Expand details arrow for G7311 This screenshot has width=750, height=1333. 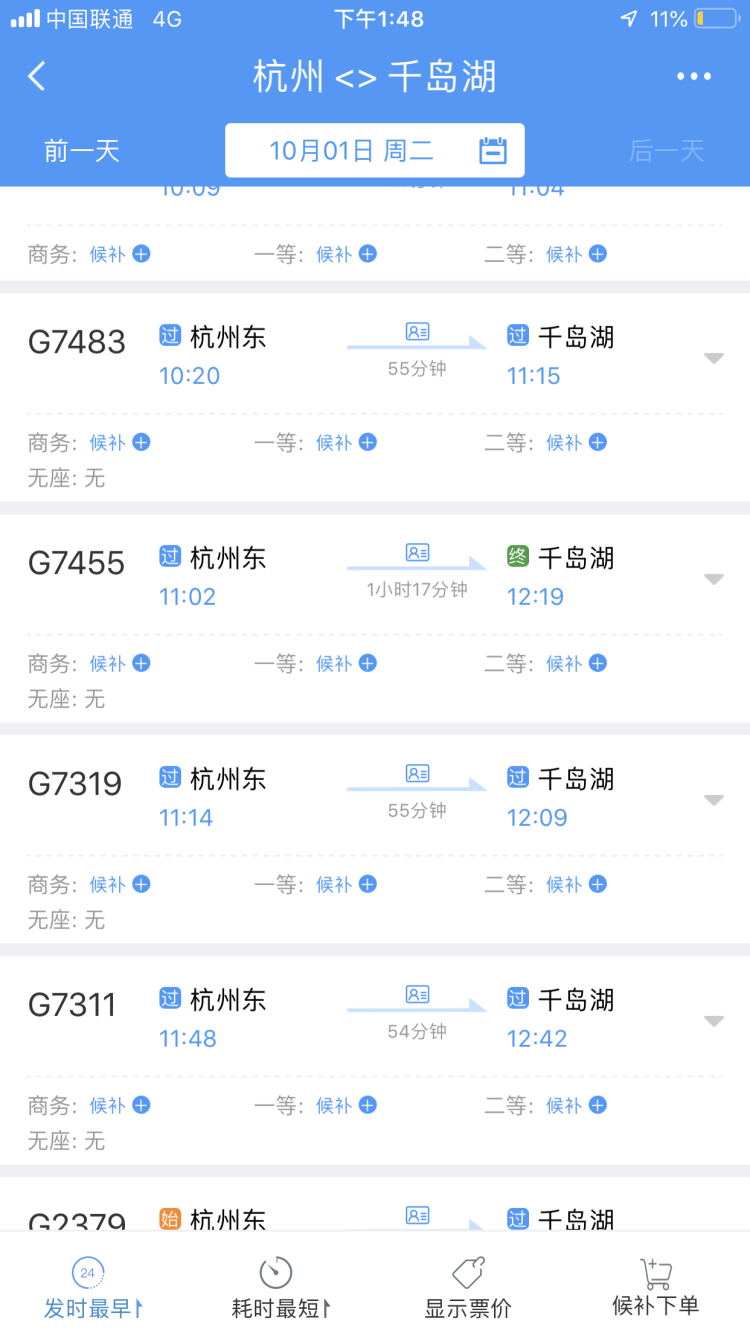[x=713, y=1021]
